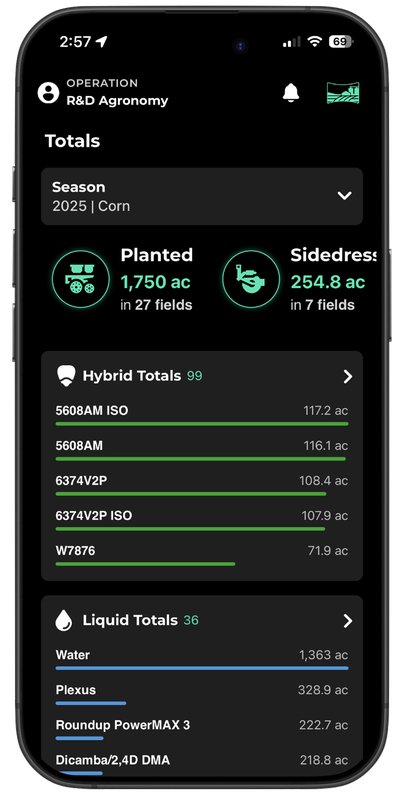Open the Sidedress 254.8 ac summary

300,279
